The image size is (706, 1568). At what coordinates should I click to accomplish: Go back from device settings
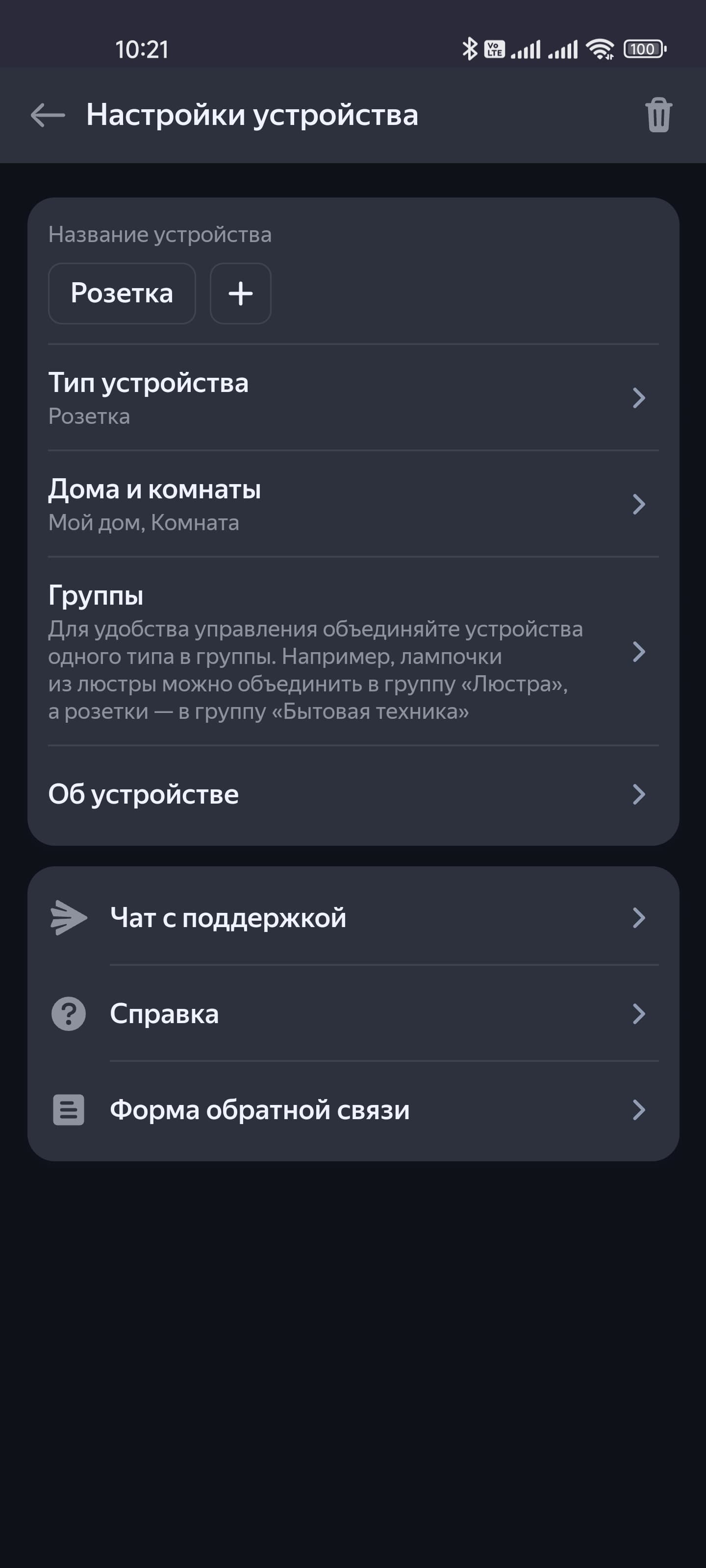(48, 115)
